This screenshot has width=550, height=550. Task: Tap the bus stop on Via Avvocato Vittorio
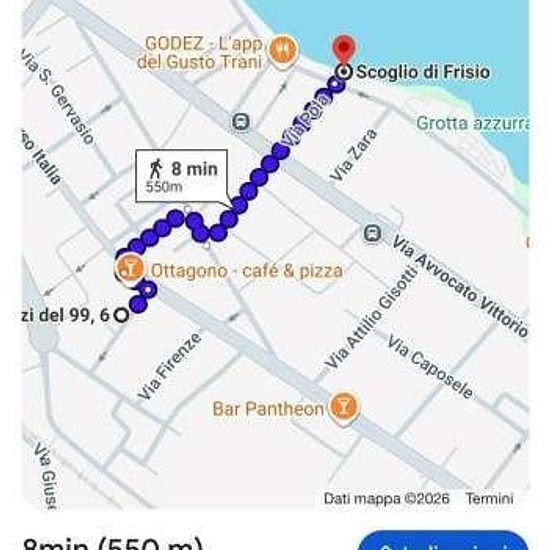372,234
